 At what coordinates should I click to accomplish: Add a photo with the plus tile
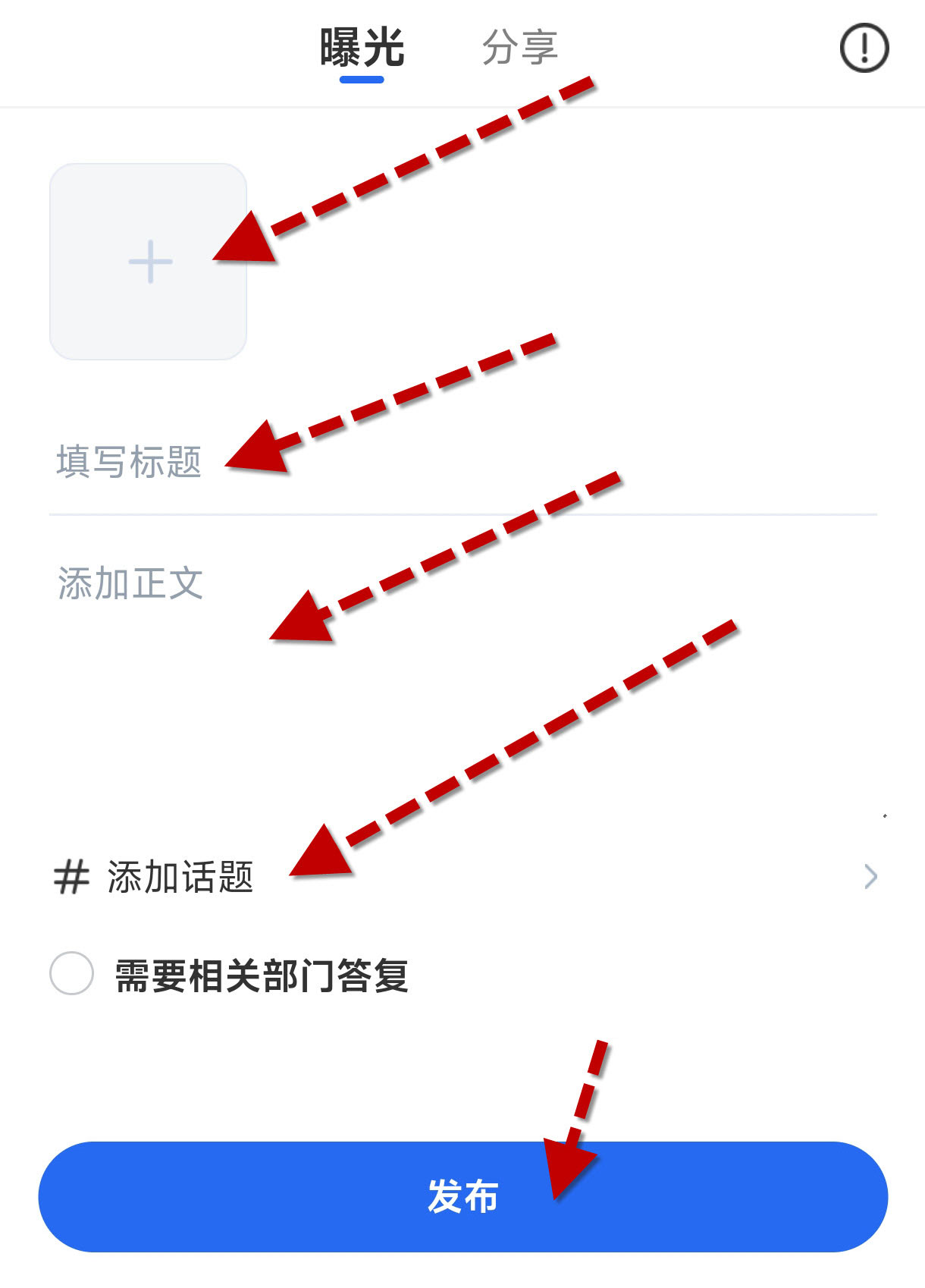tap(149, 262)
